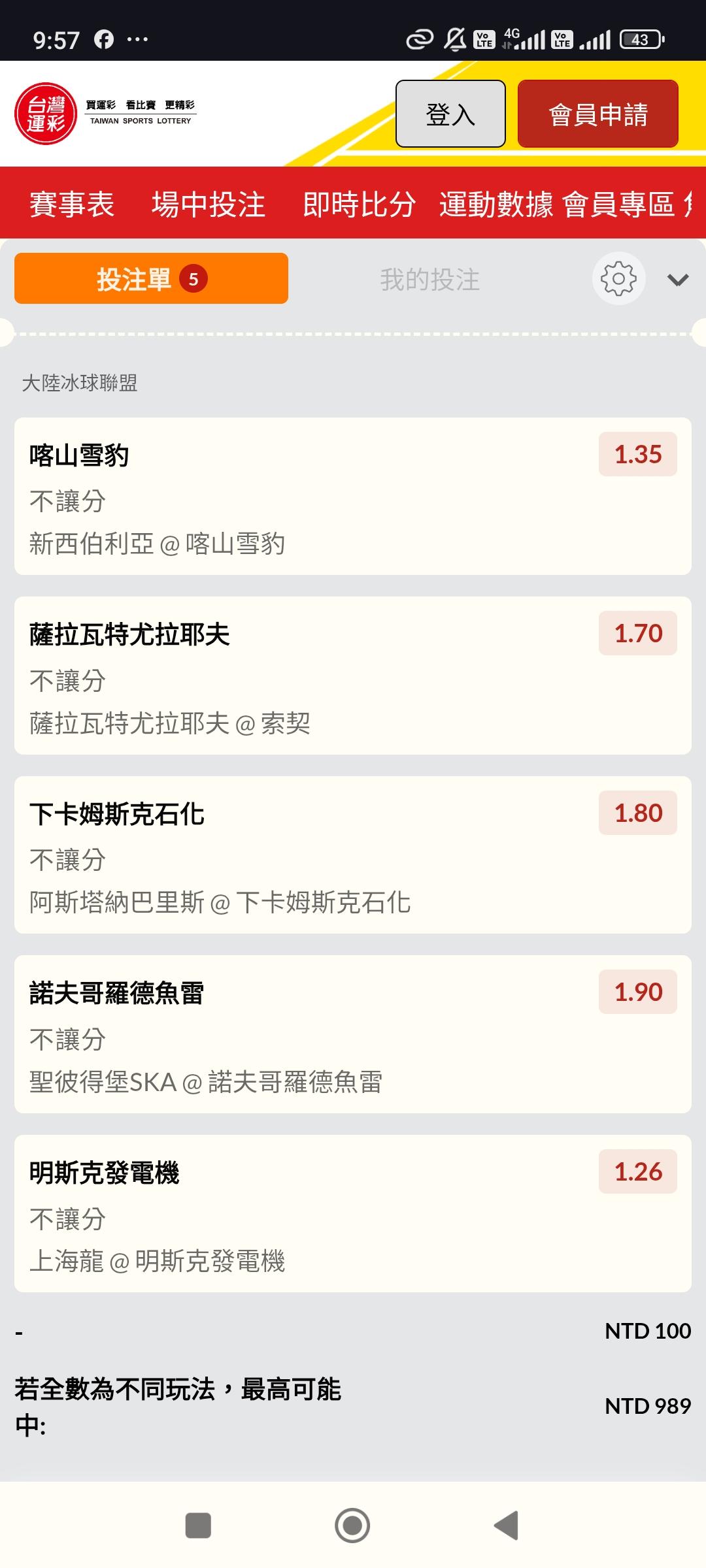Open the 薩拉瓦特尤拉耶夫 1.70 selection

click(x=352, y=676)
